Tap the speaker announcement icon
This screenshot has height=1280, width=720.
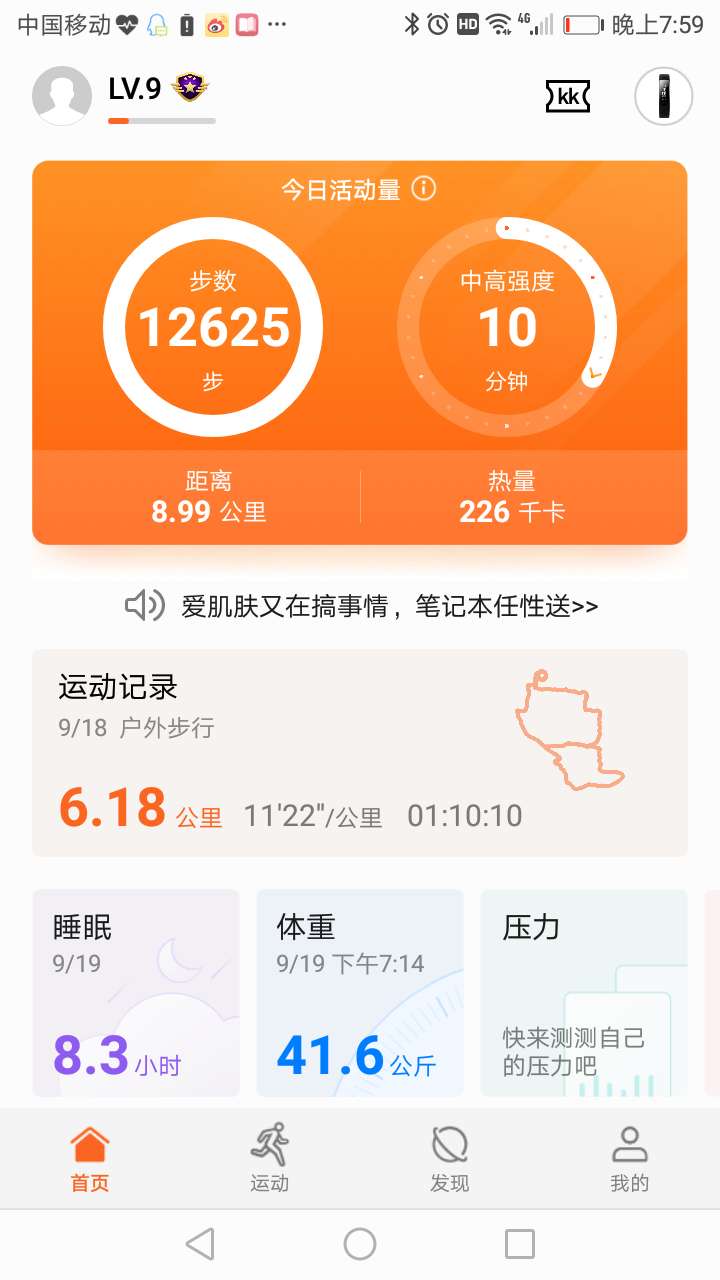point(145,607)
